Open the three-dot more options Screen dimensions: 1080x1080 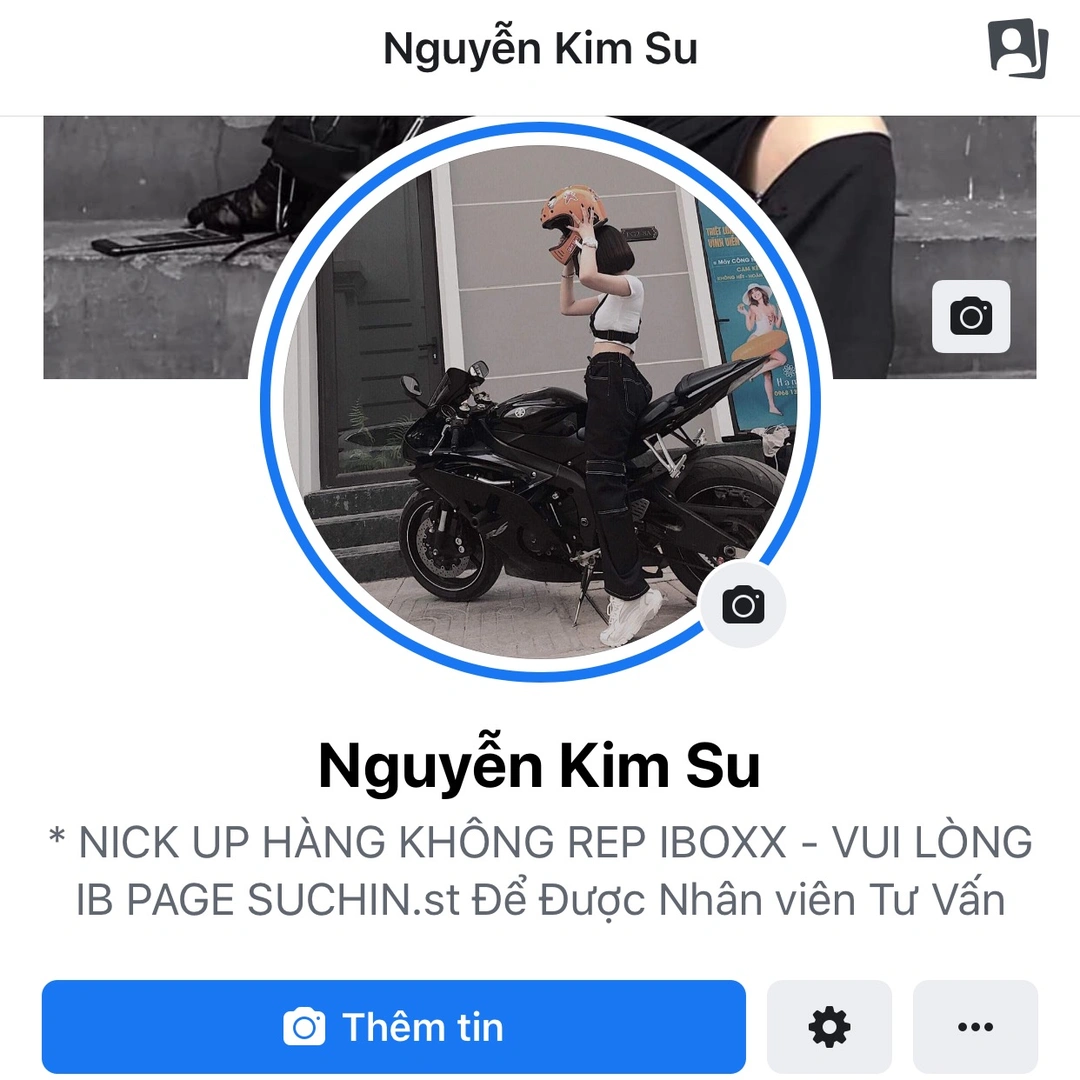975,1027
